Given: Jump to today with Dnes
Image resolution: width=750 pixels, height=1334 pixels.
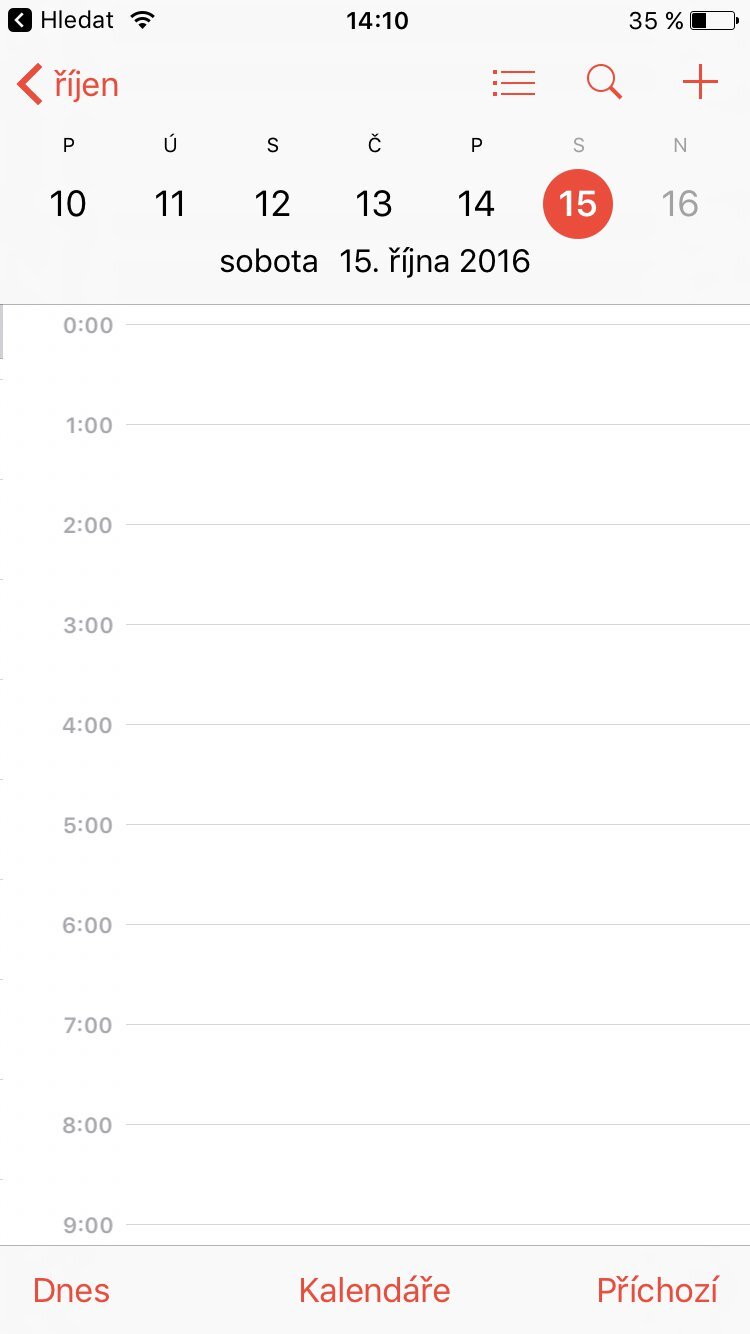Looking at the screenshot, I should tap(71, 1290).
